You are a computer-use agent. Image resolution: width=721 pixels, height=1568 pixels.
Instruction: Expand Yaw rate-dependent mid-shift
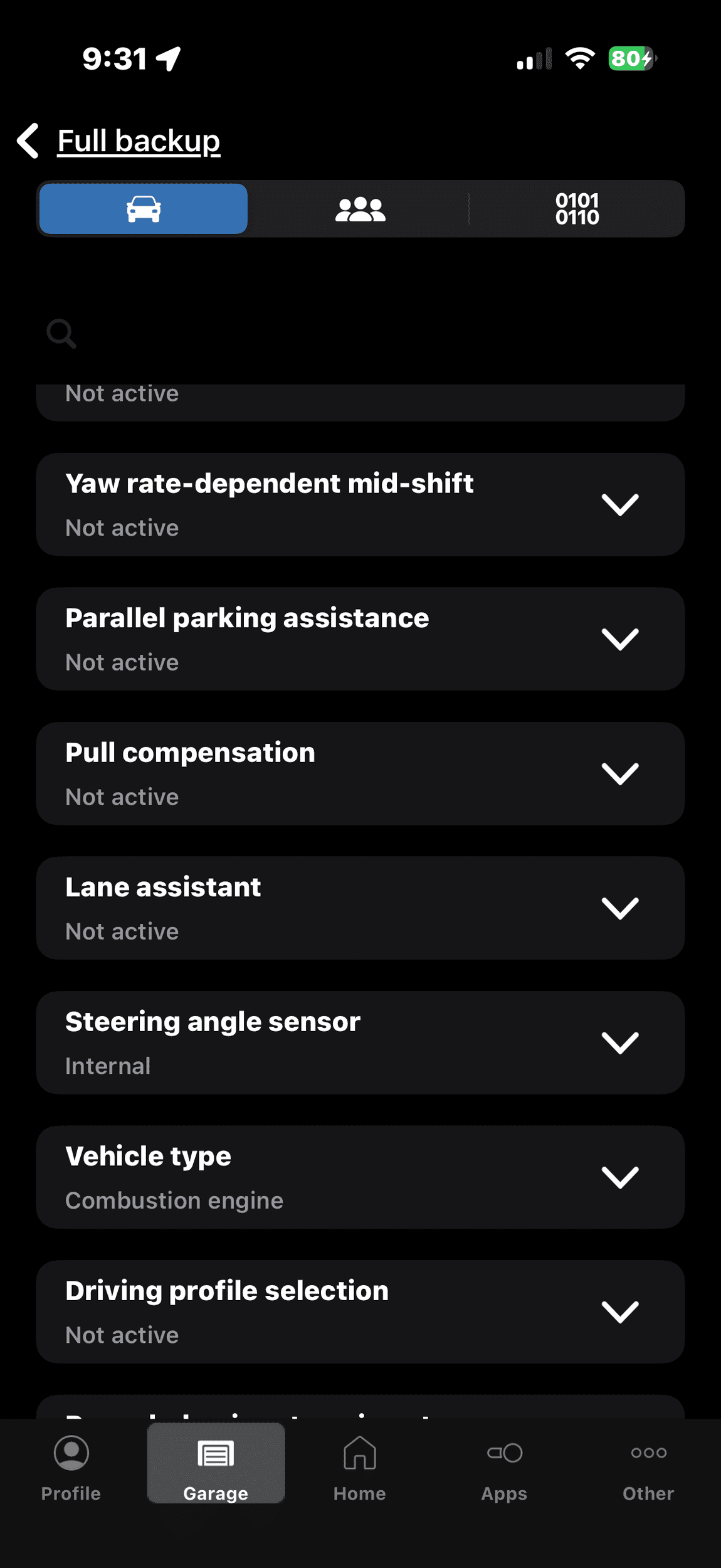click(619, 505)
